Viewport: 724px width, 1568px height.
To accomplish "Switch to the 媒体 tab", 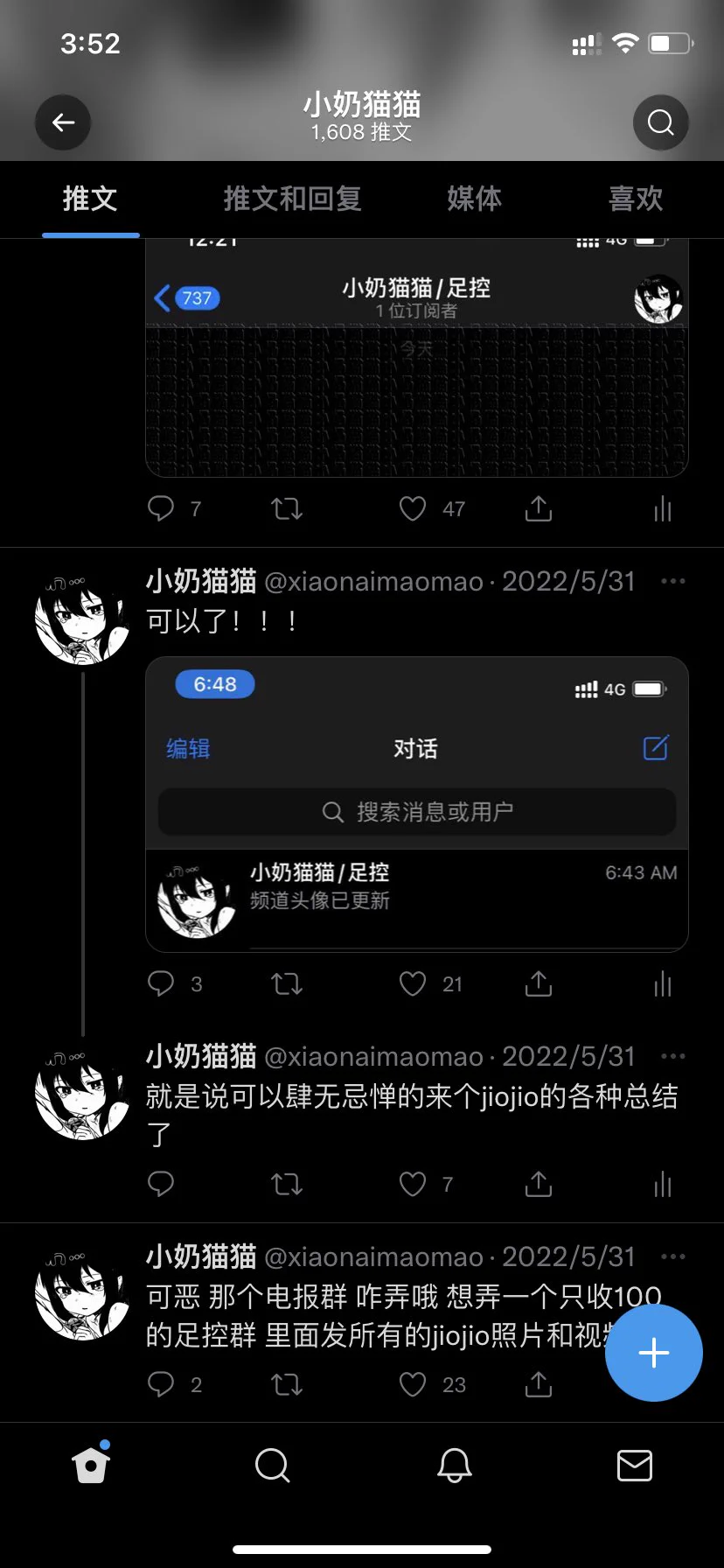I will coord(474,199).
